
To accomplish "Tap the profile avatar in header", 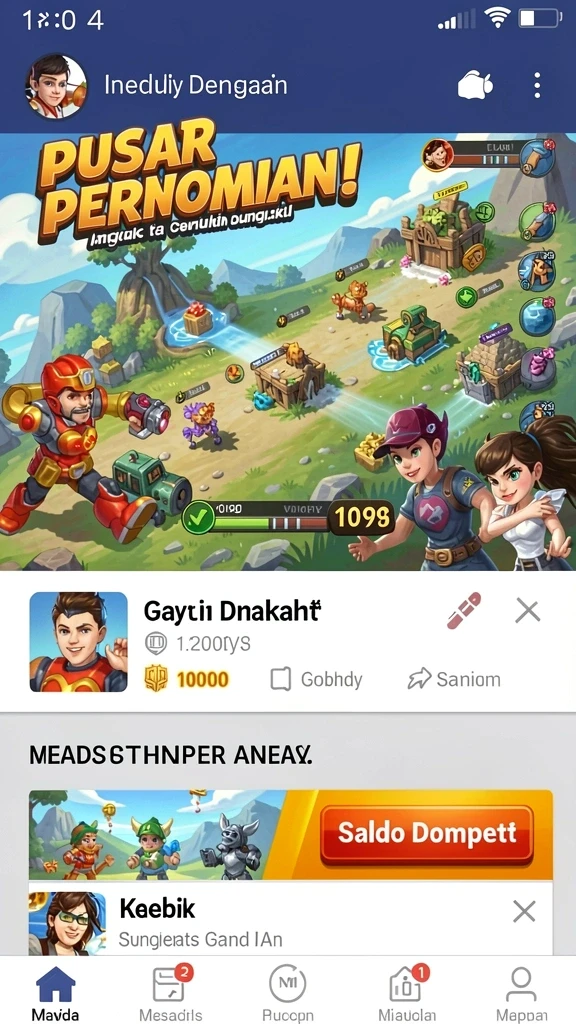I will [56, 86].
